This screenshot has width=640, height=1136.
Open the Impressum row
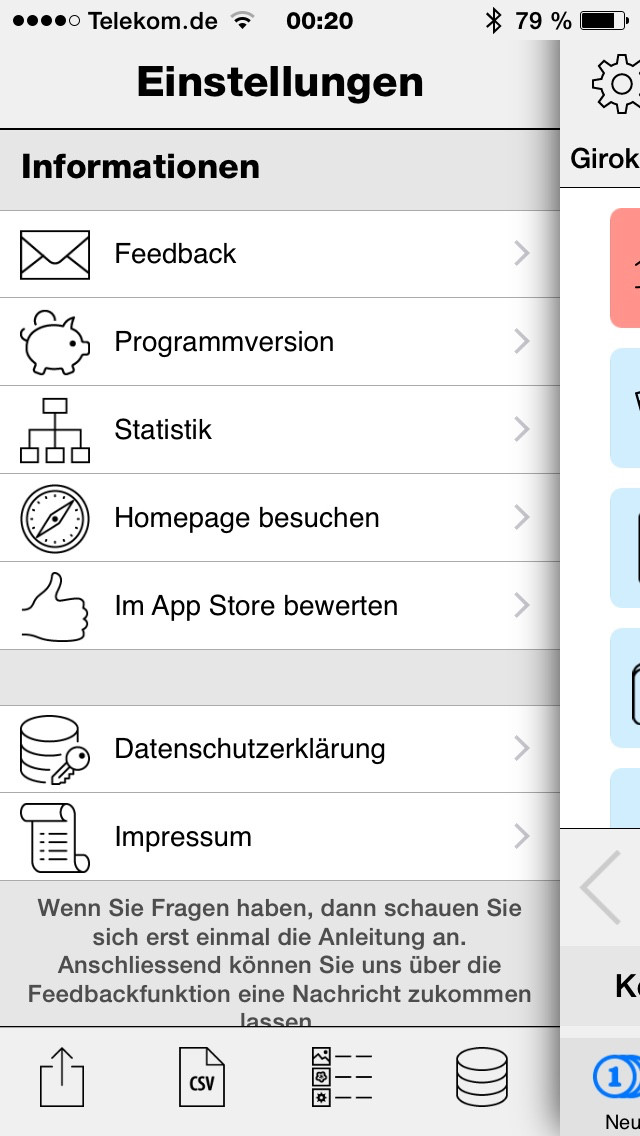280,837
